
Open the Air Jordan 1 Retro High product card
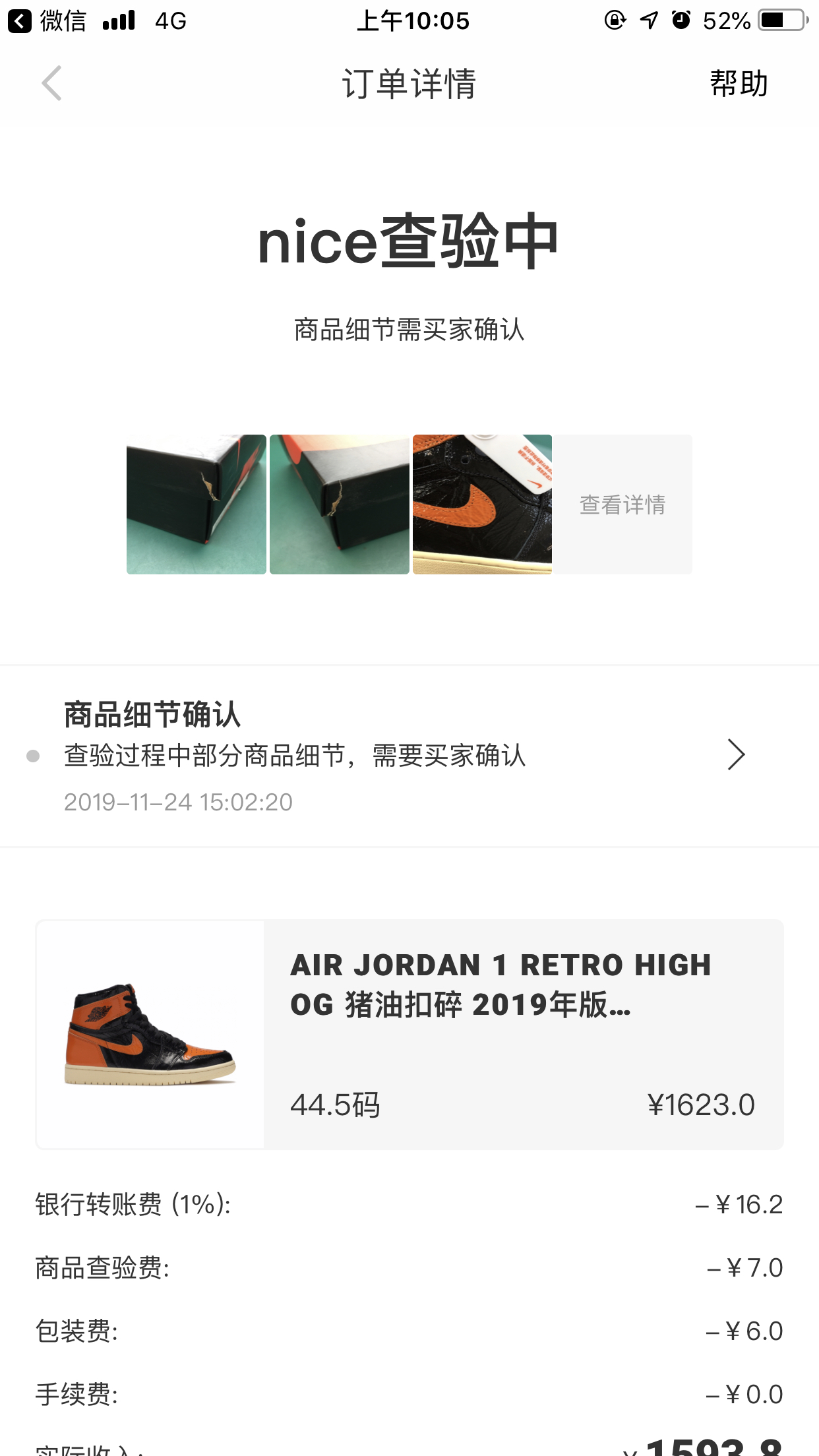tap(409, 1034)
